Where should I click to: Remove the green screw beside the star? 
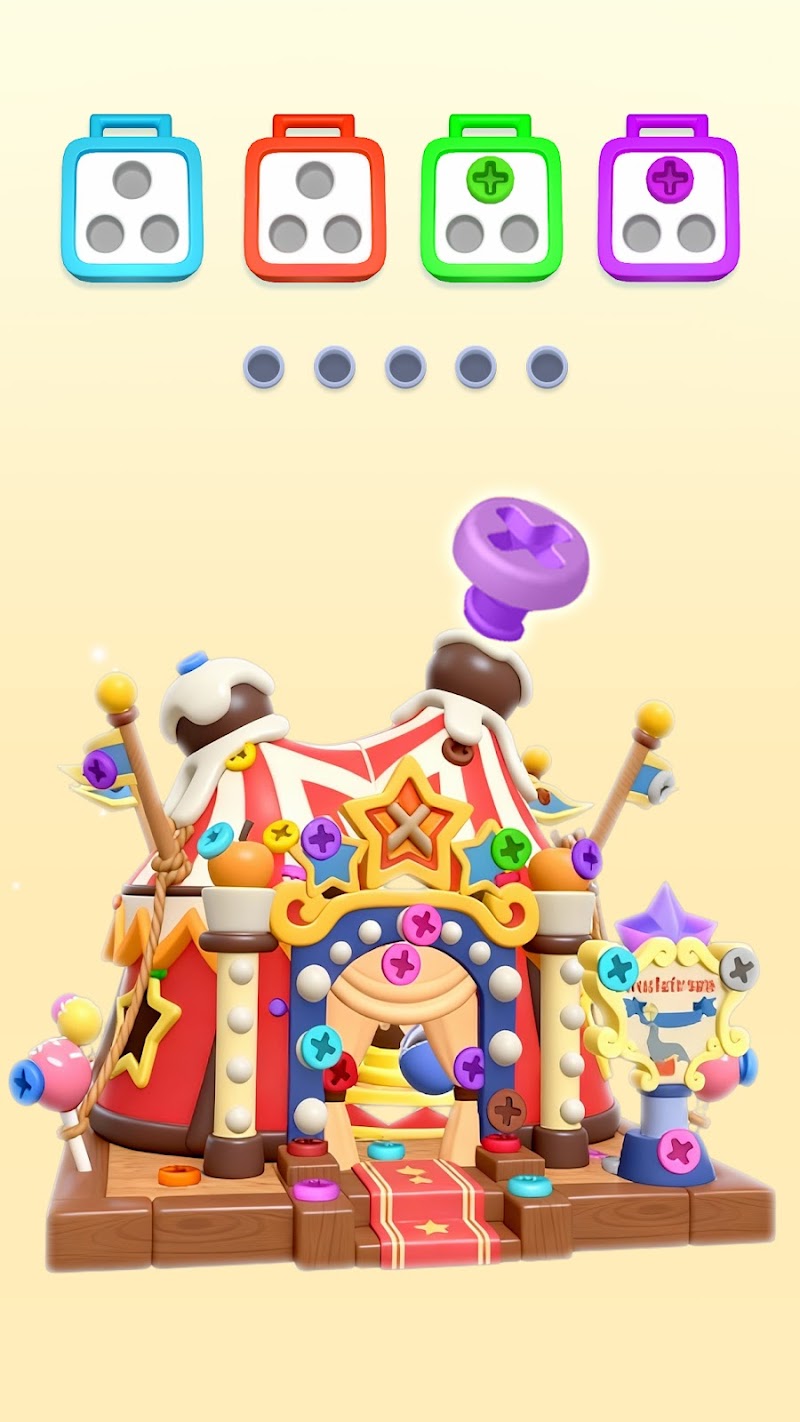point(511,849)
